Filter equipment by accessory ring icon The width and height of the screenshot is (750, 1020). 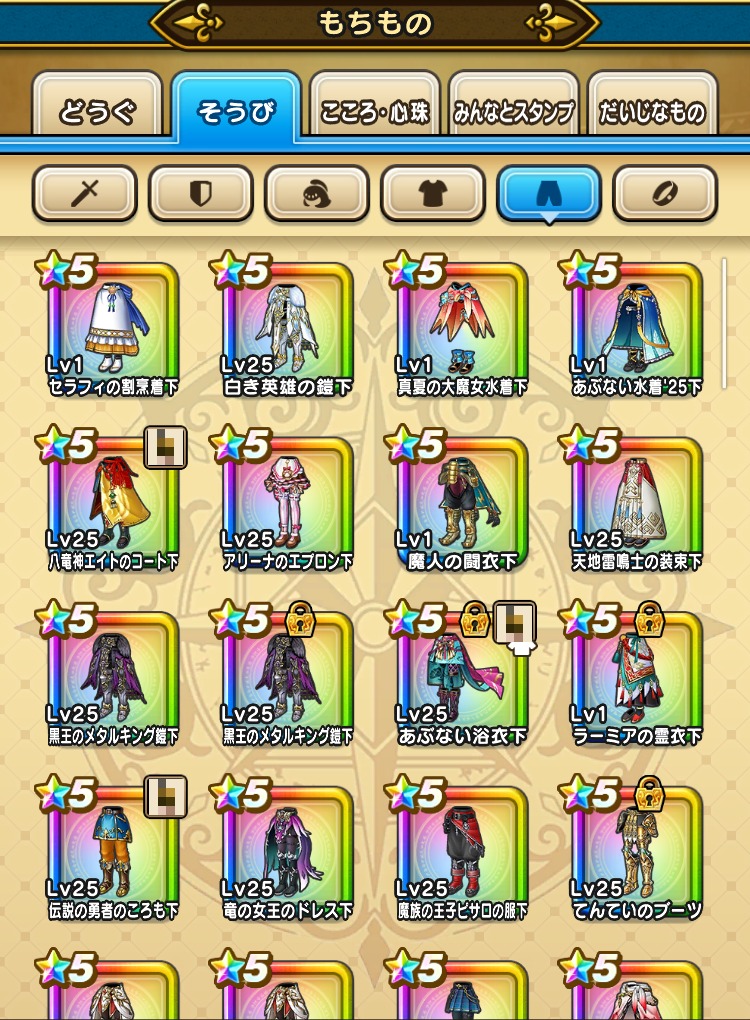(x=665, y=193)
